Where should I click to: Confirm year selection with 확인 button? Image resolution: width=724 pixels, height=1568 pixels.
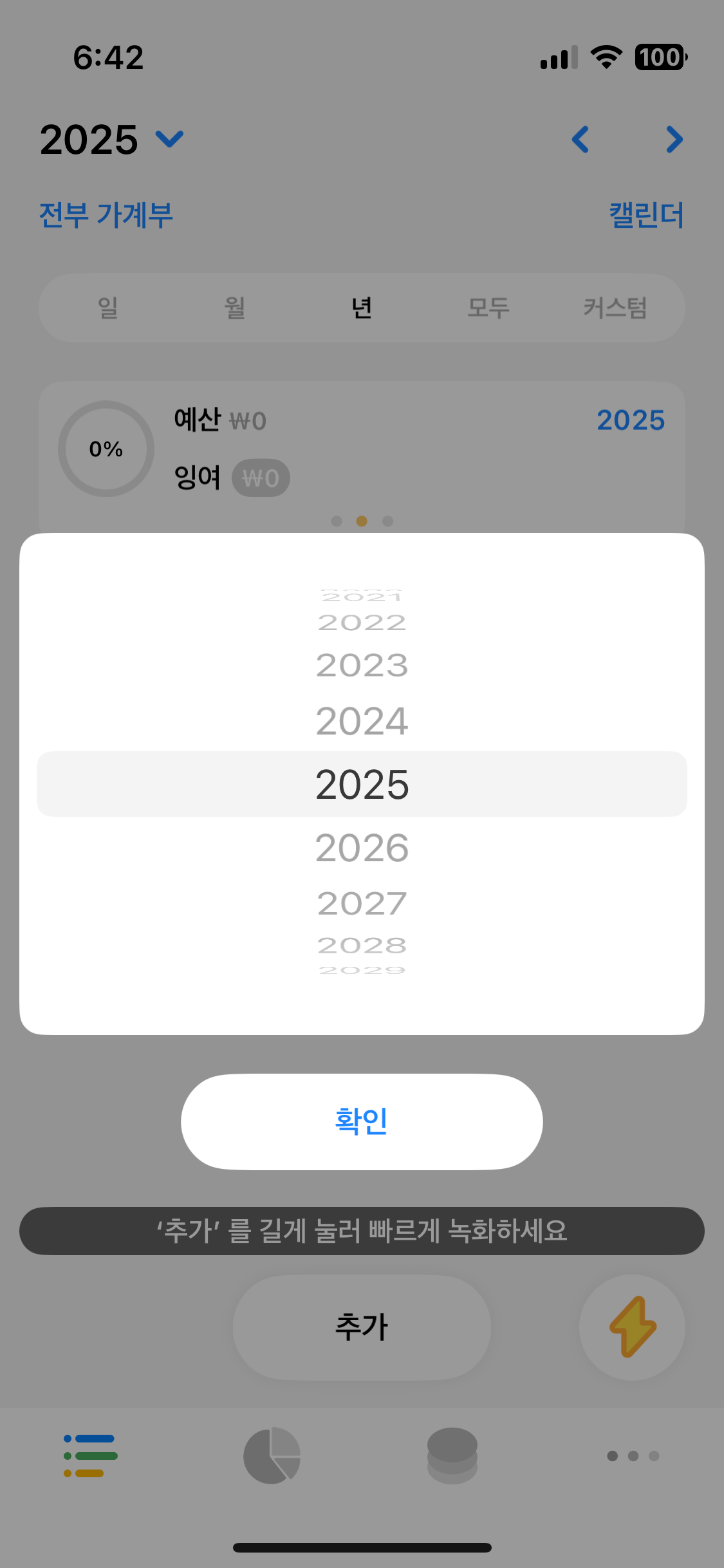pos(362,1121)
